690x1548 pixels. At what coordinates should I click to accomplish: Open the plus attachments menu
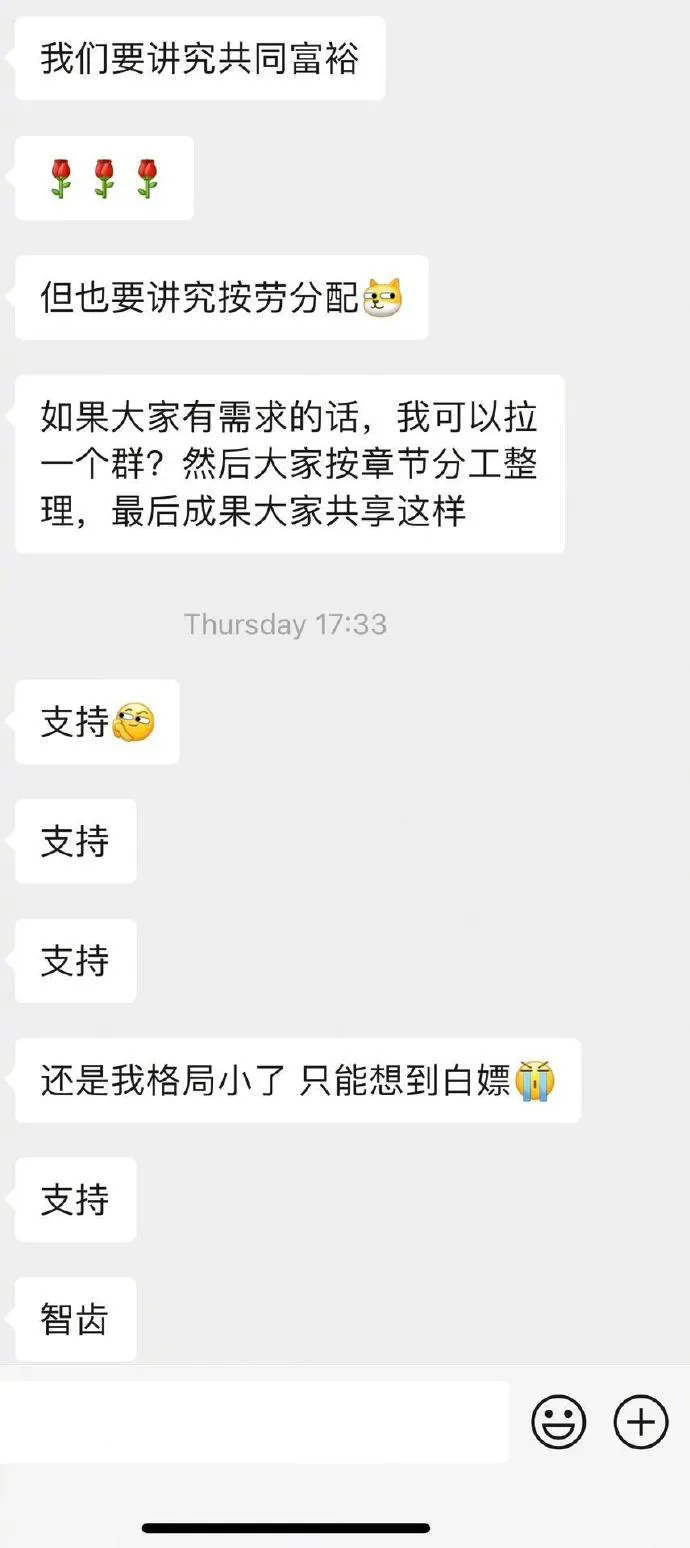click(x=640, y=1422)
